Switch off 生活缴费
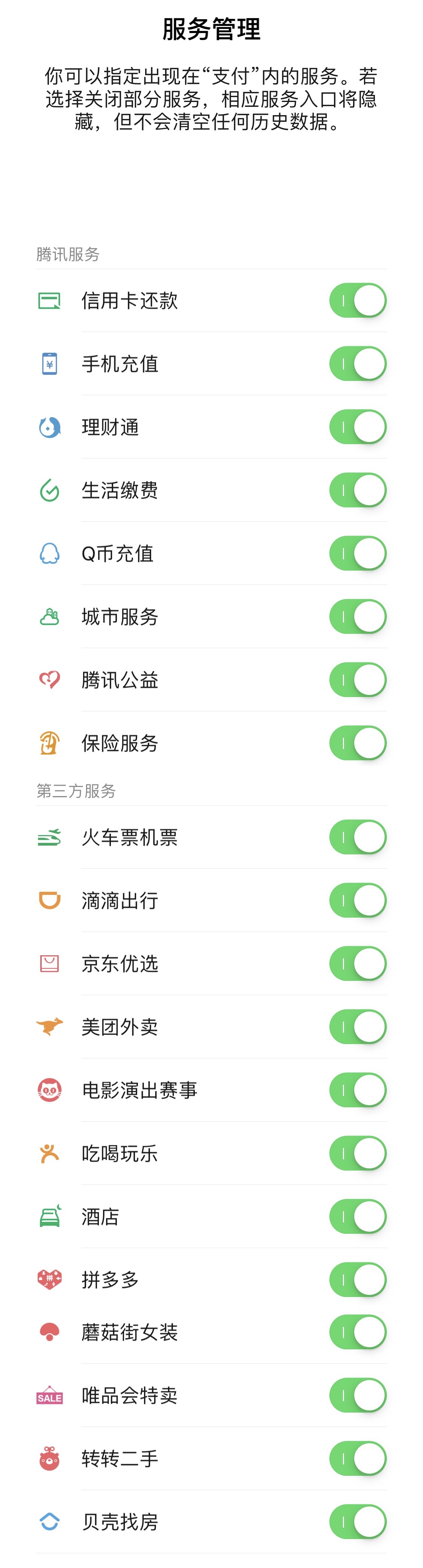423x1568 pixels. click(x=357, y=490)
